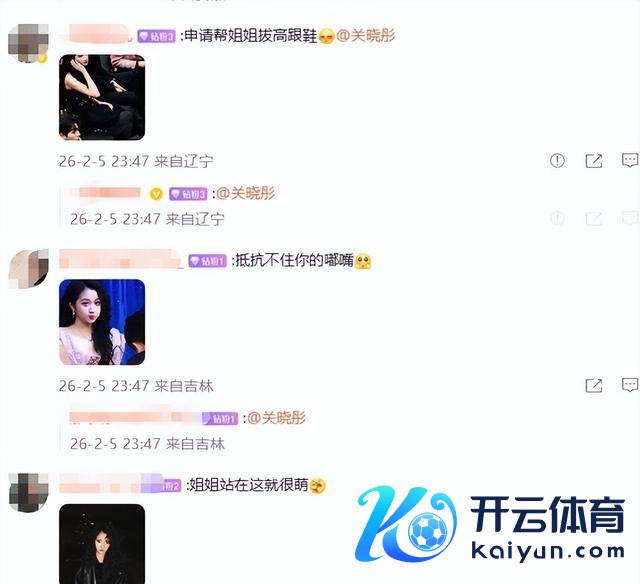640x584 pixels.
Task: View the photo attached to 抵抗不住你的嘟嘴
Action: pos(102,322)
